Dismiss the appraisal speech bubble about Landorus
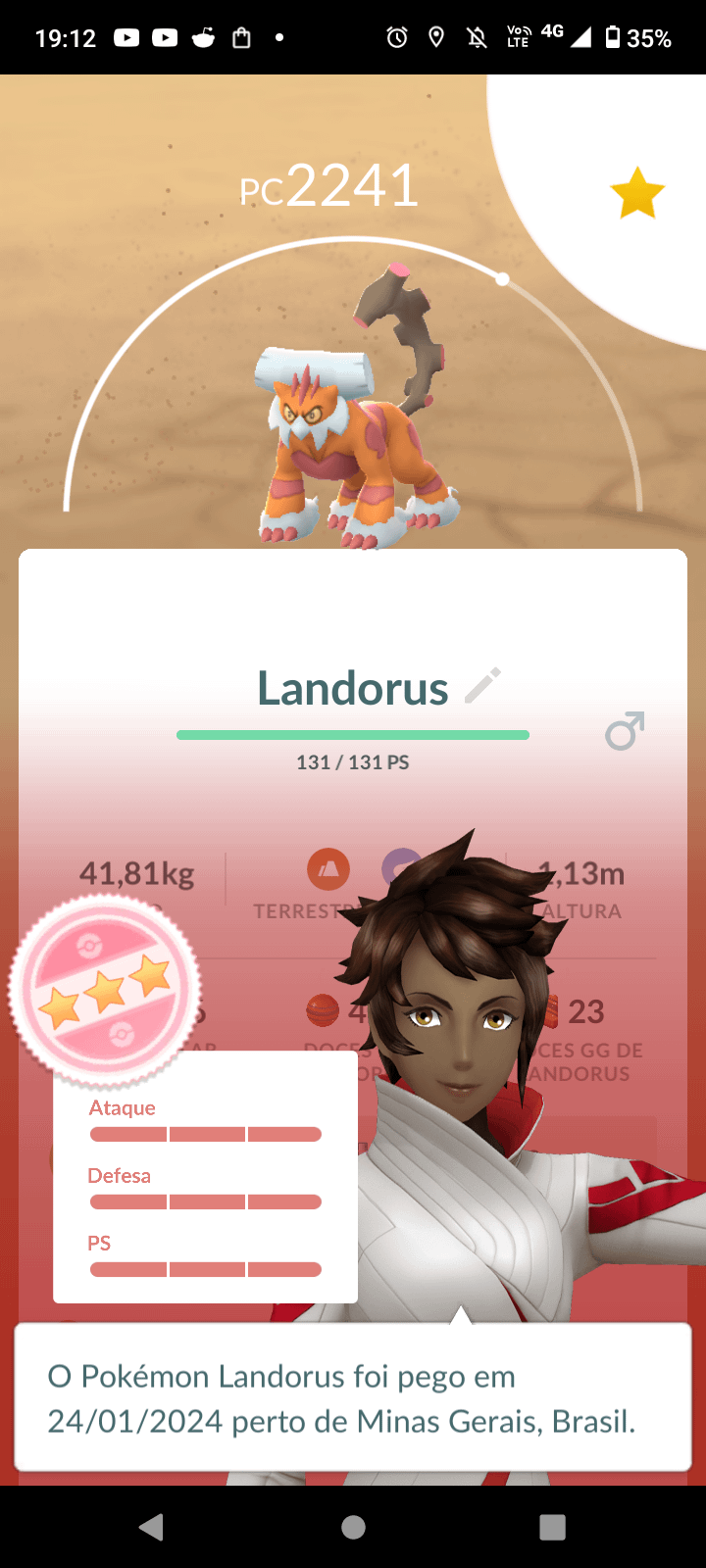 pos(353,1398)
